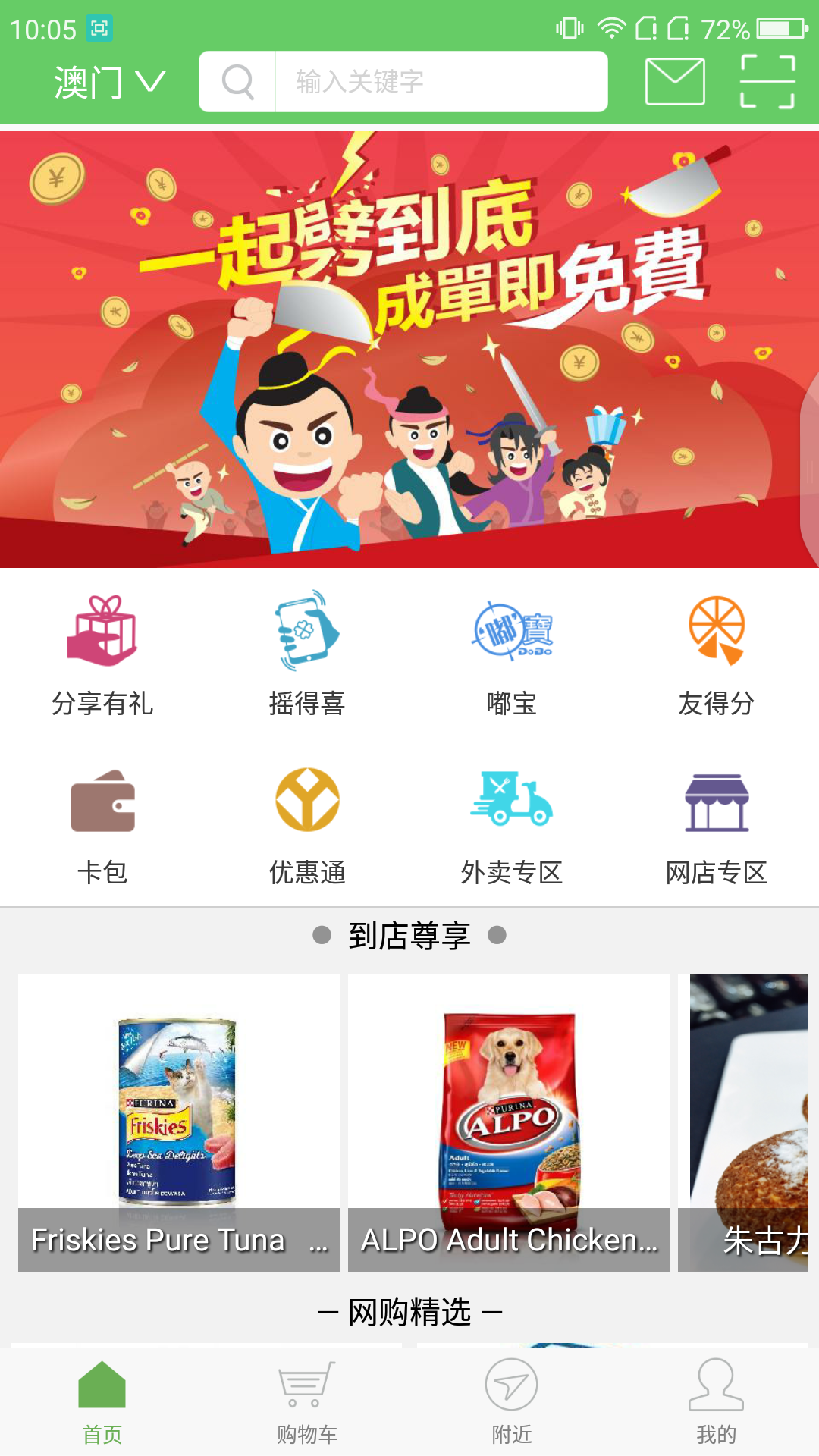Switch to the 购物车 tab
This screenshot has width=819, height=1456.
tap(307, 1403)
